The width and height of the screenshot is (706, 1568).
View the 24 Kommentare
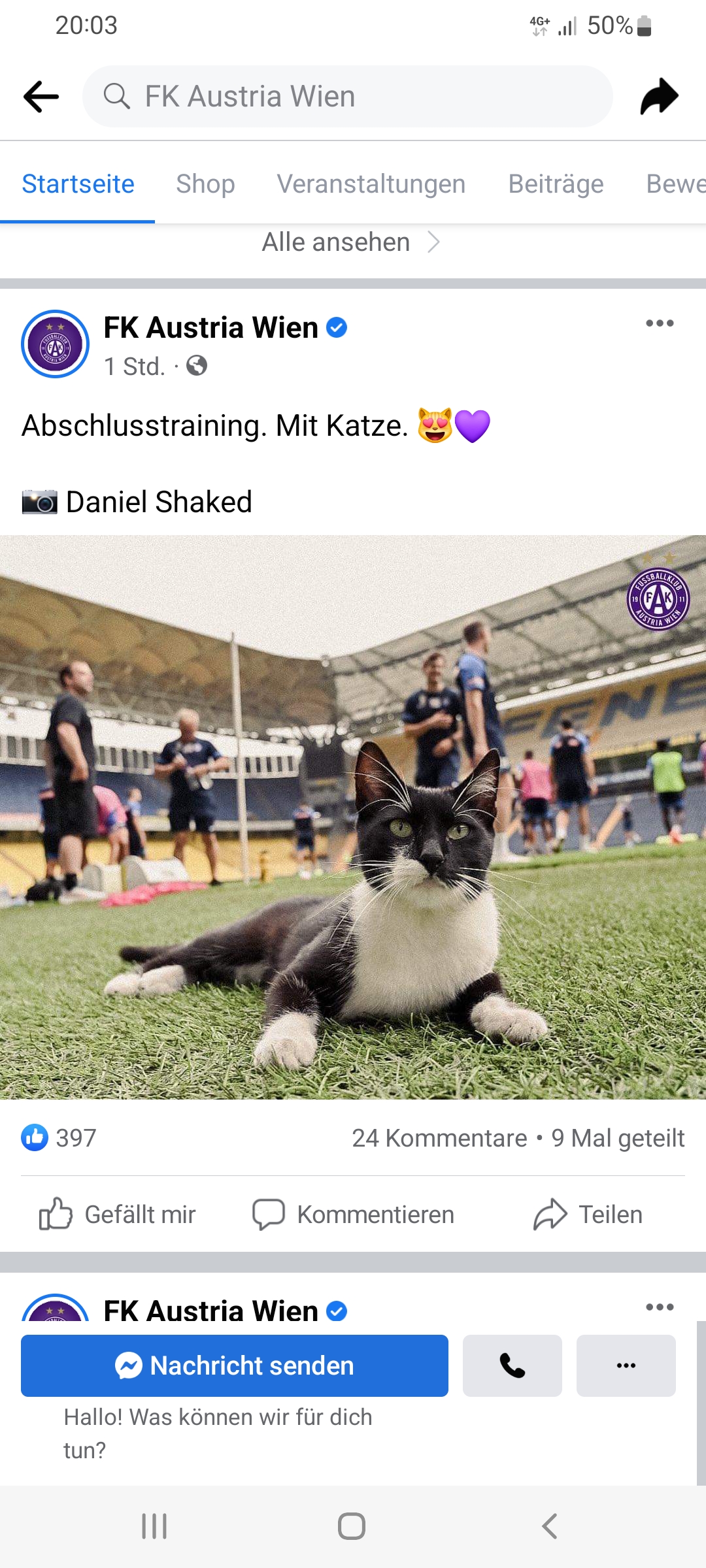tap(439, 1138)
